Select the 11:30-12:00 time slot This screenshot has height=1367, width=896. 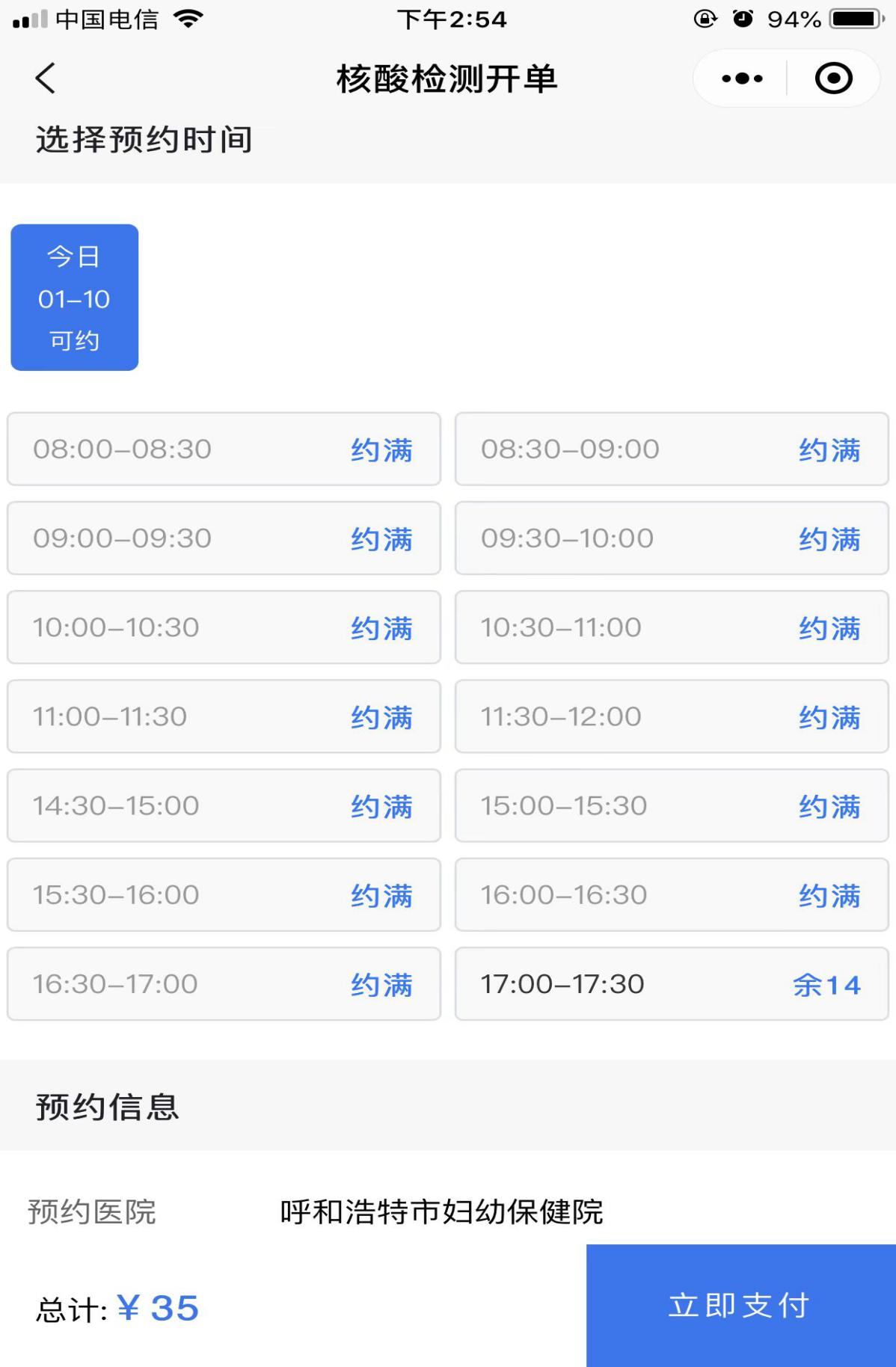click(x=672, y=716)
